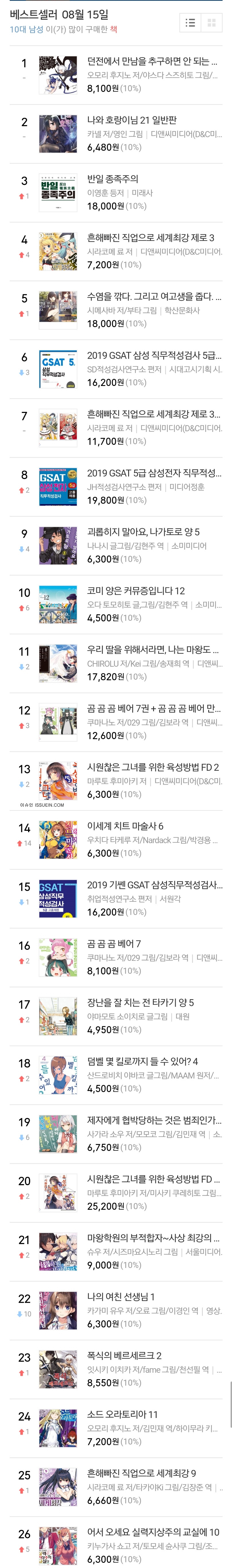Open 이세계 치트 마술사 6
The width and height of the screenshot is (232, 1568).
tap(125, 826)
